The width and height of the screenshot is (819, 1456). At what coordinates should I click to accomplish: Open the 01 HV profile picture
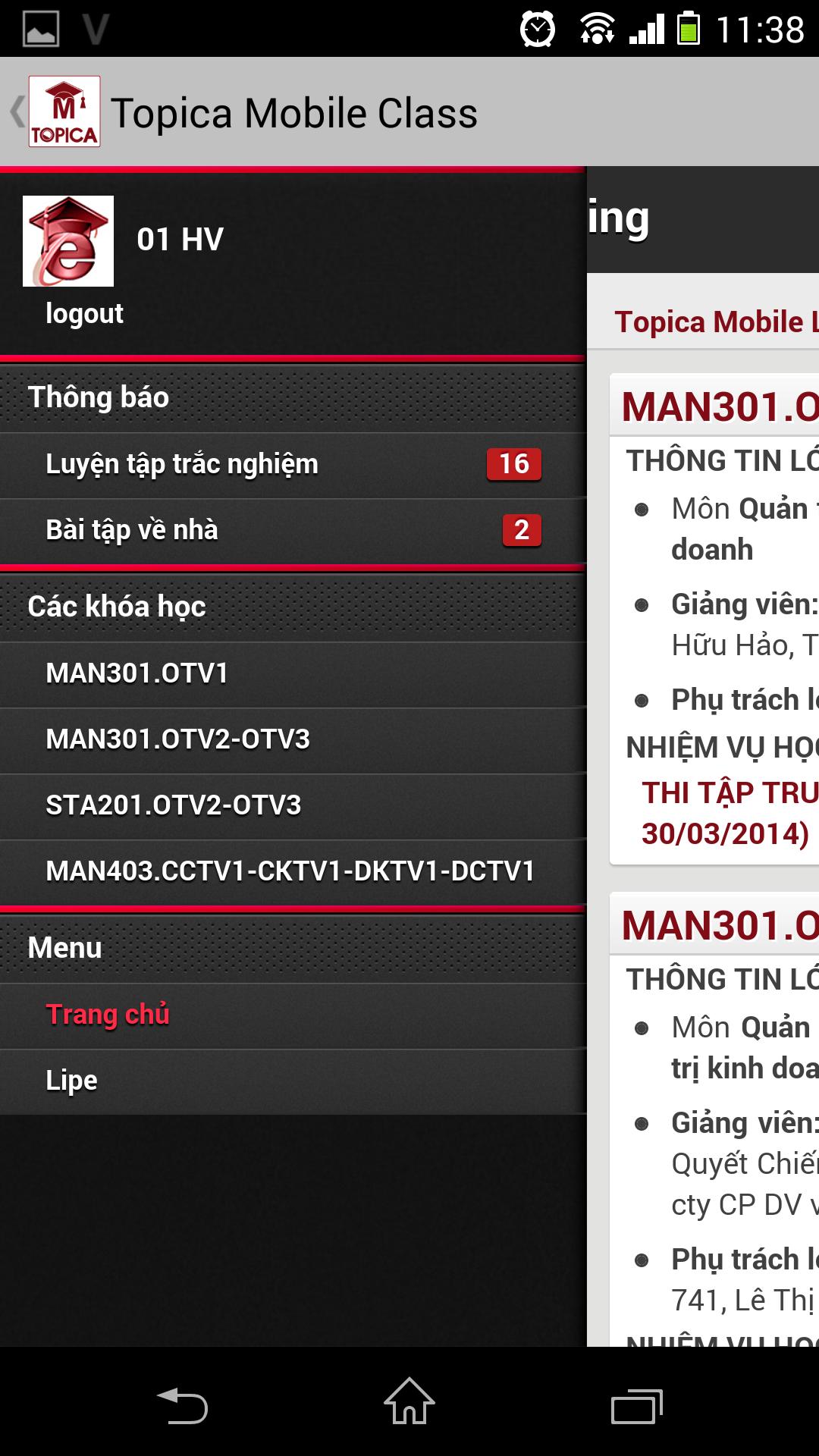coord(68,241)
